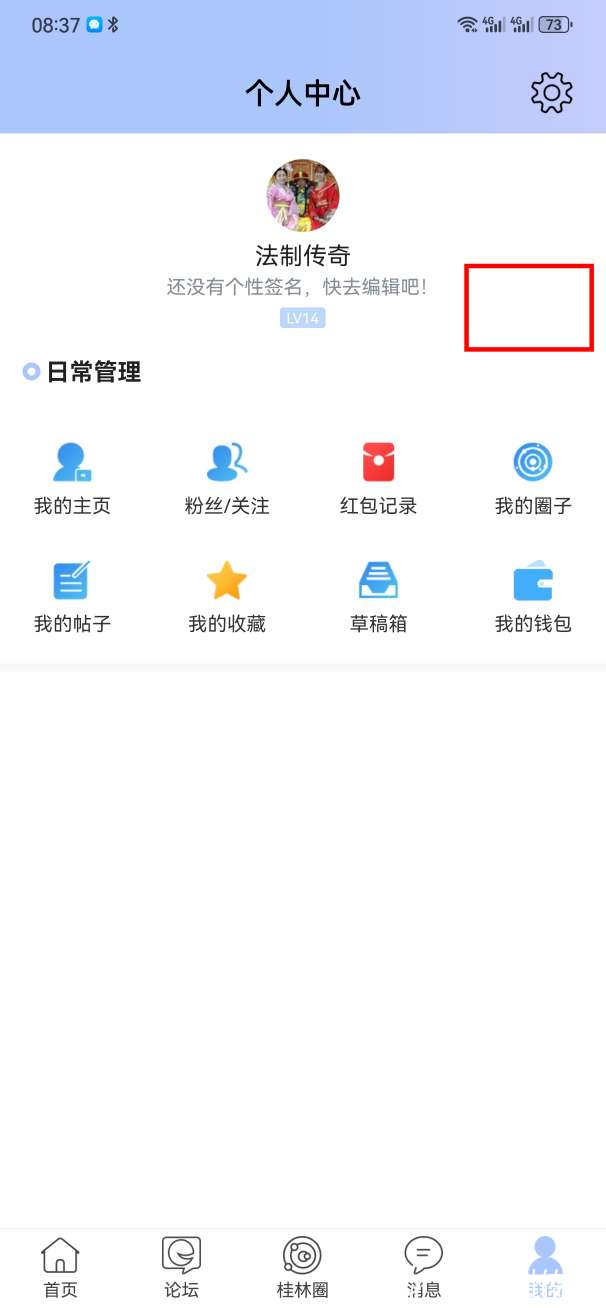Open 我的帖子
606x1308 pixels.
point(72,597)
